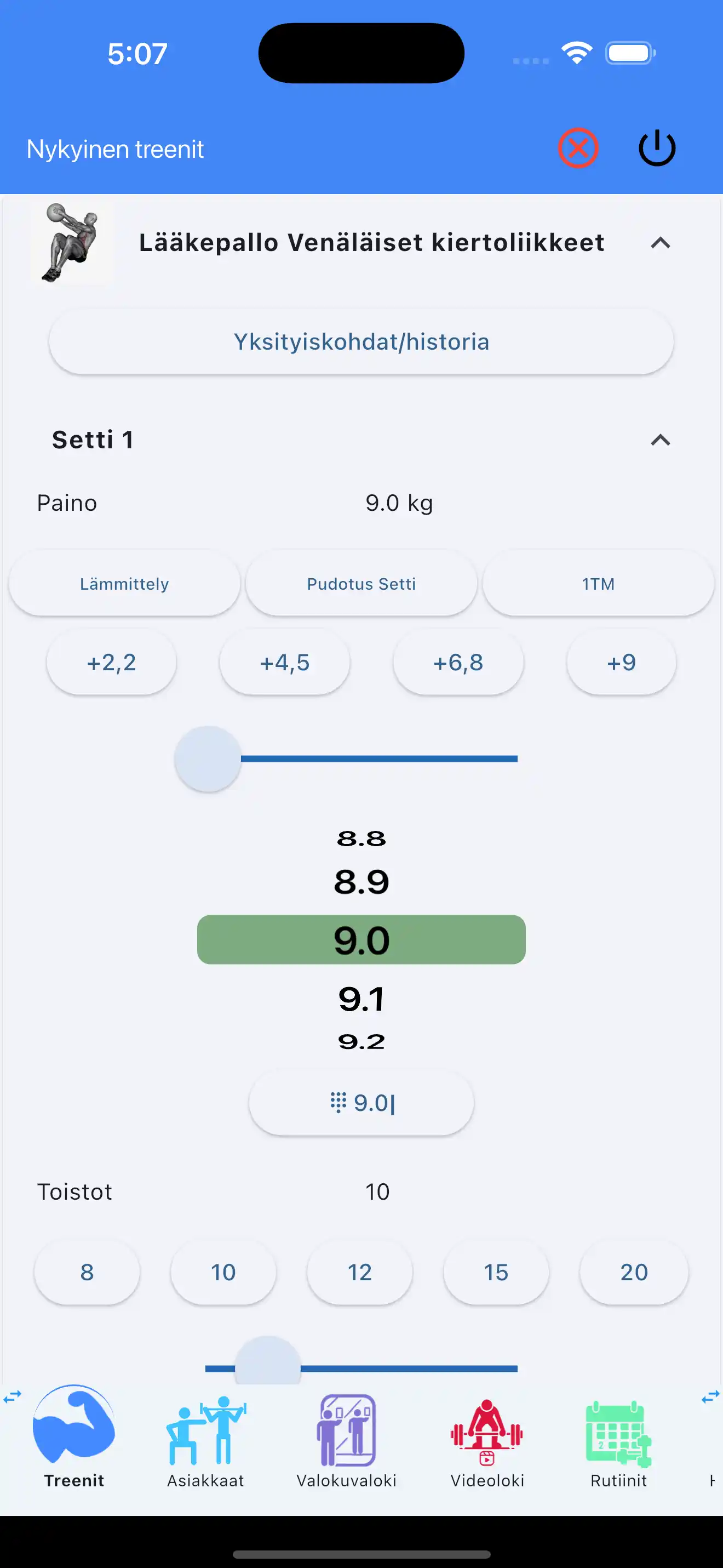
Task: Add +2,2 to the weight
Action: (x=111, y=662)
